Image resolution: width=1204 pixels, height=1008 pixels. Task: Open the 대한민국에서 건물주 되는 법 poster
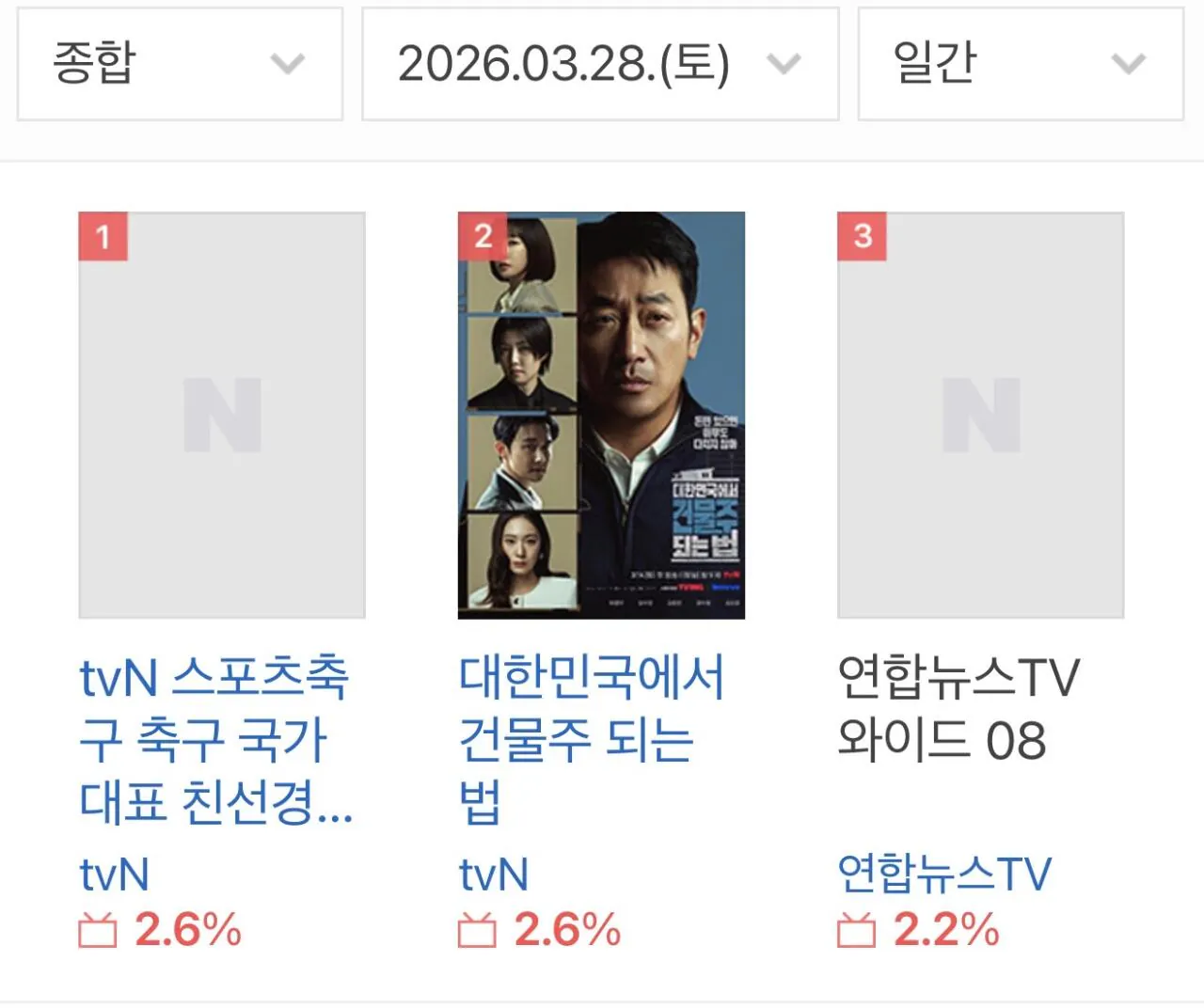(601, 415)
